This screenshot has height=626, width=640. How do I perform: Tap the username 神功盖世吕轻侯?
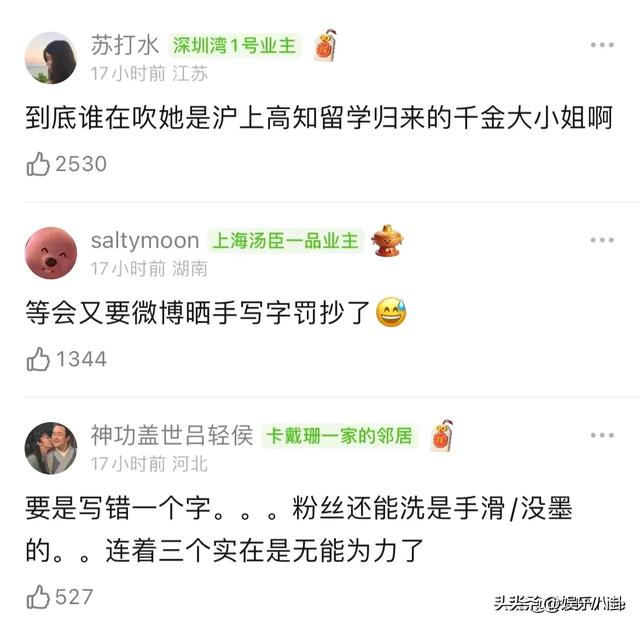point(171,435)
